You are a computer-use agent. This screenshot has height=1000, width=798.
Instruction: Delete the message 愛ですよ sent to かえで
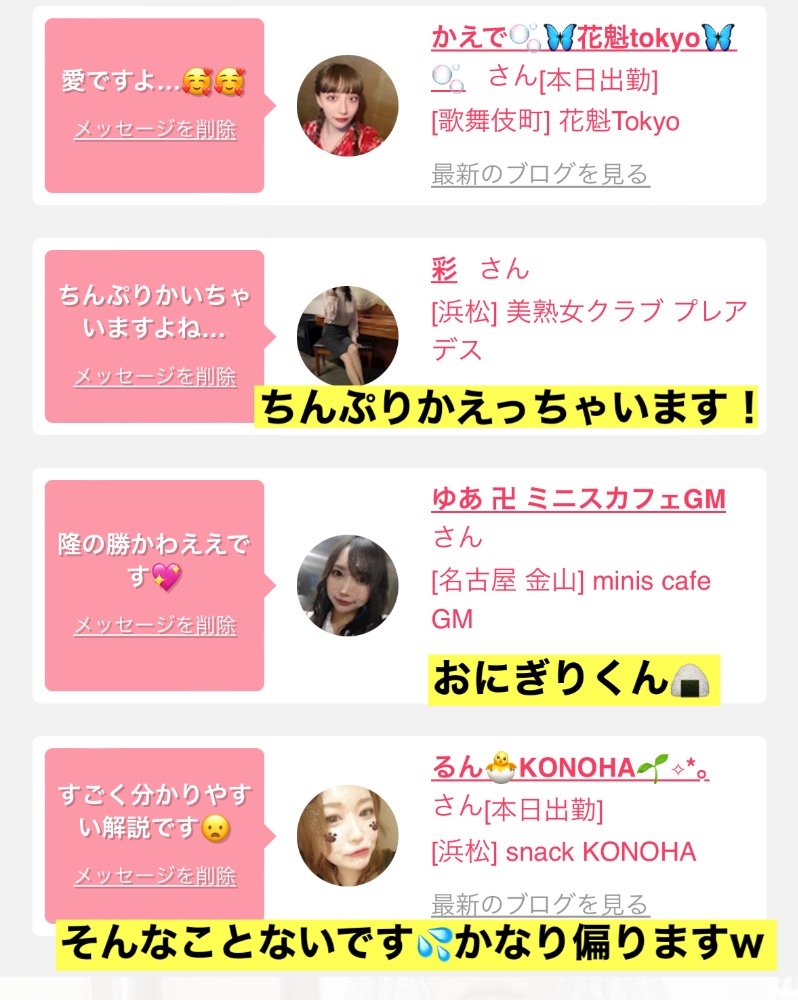(x=156, y=129)
